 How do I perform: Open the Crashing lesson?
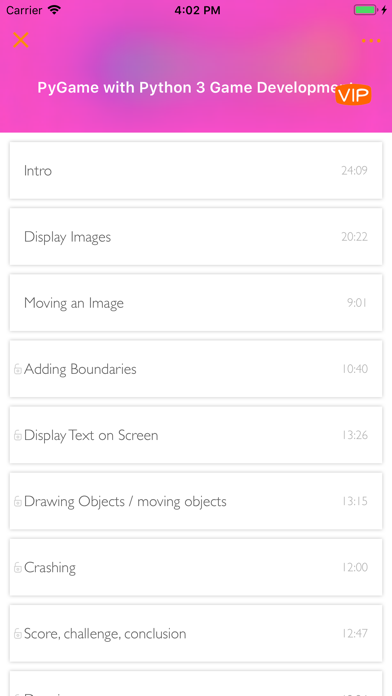(196, 567)
